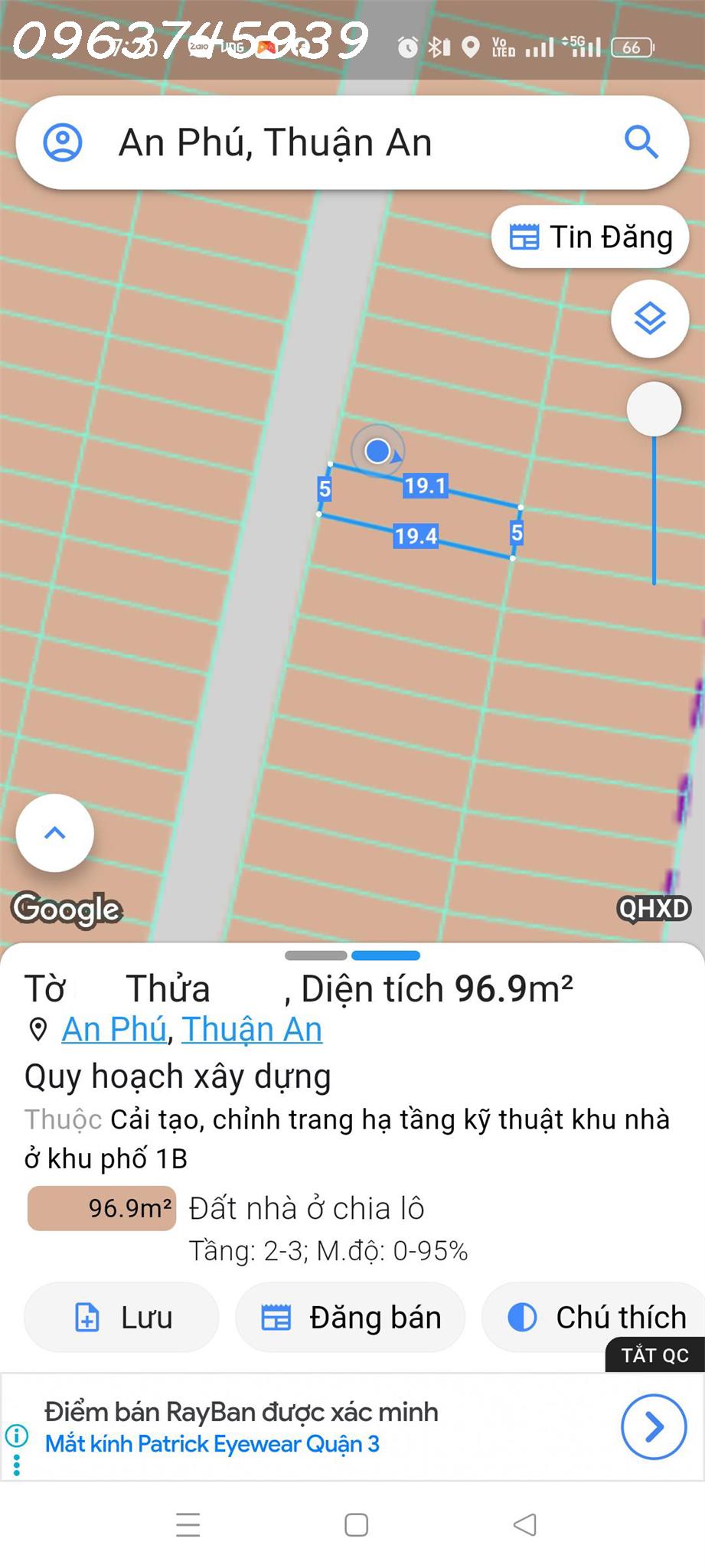
Task: Open the map layers icon
Action: click(649, 318)
